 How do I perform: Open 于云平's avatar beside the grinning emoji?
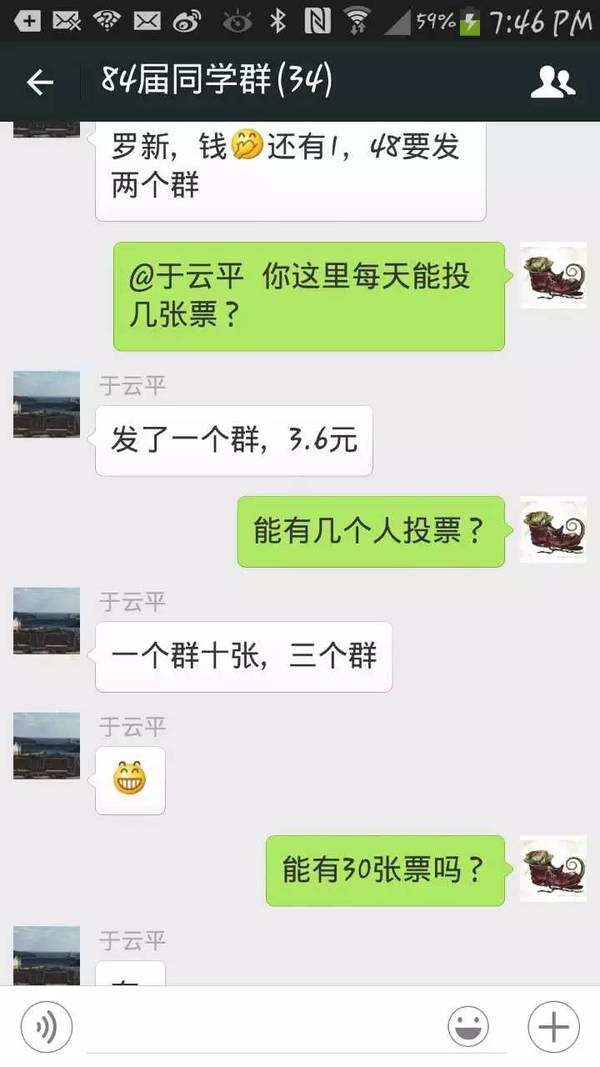[46, 746]
